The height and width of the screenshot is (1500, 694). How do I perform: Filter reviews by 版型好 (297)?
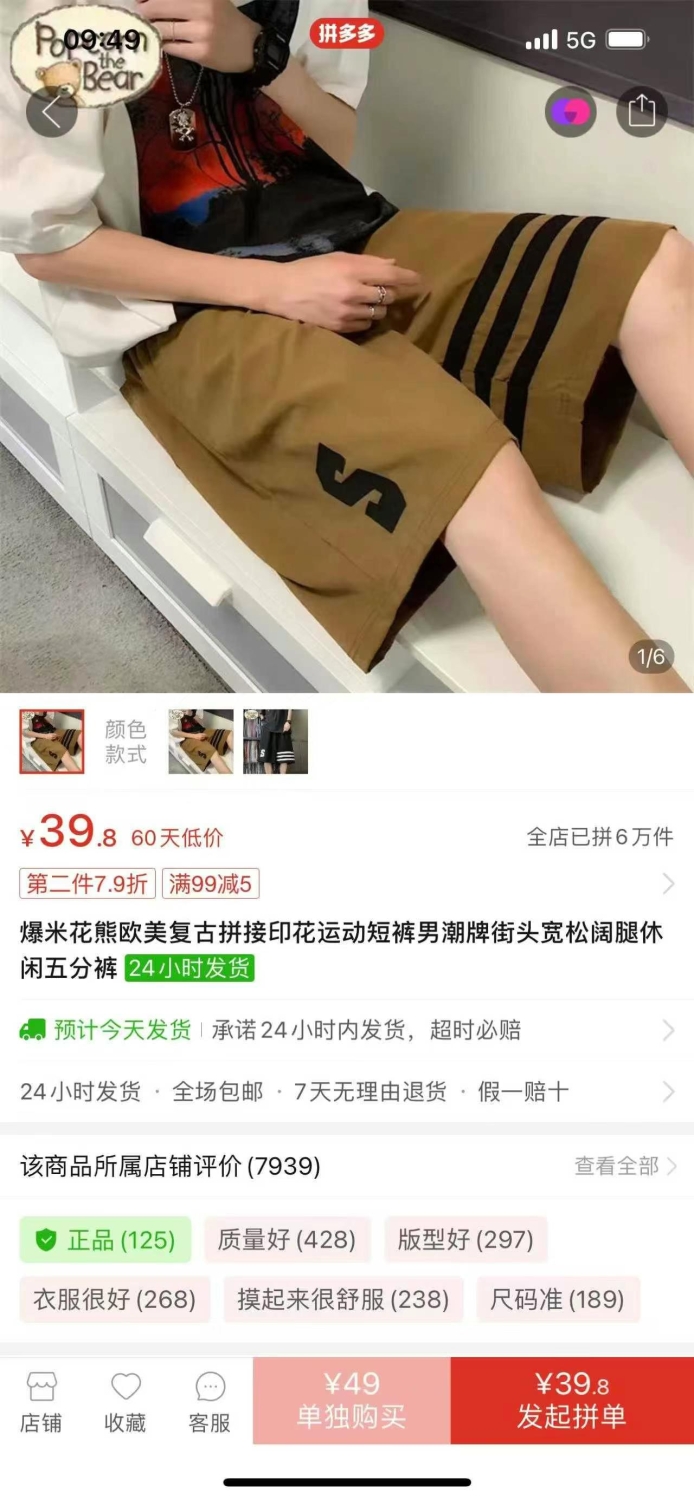tap(465, 1240)
